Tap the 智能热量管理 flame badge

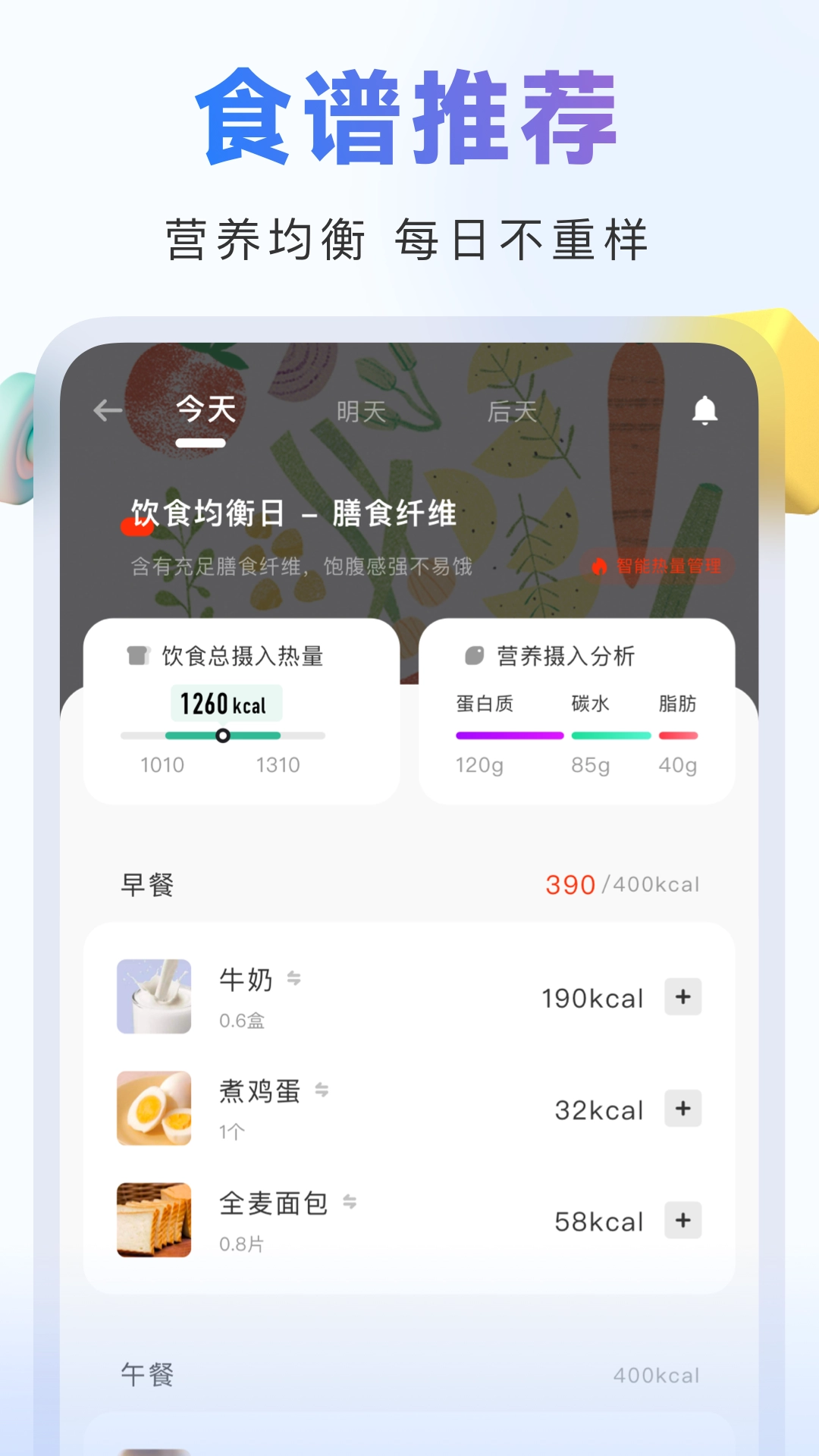pyautogui.click(x=658, y=566)
